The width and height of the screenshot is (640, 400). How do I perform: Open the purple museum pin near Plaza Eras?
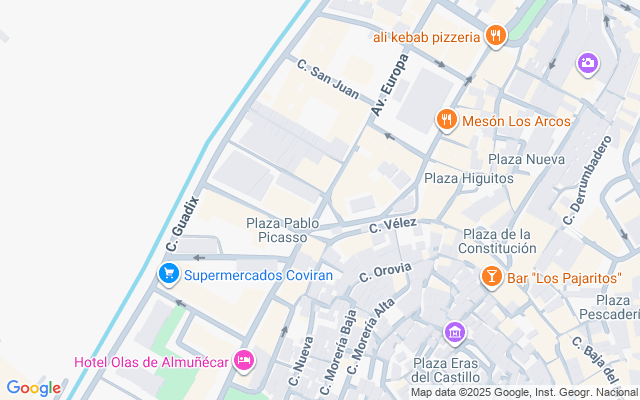(455, 332)
